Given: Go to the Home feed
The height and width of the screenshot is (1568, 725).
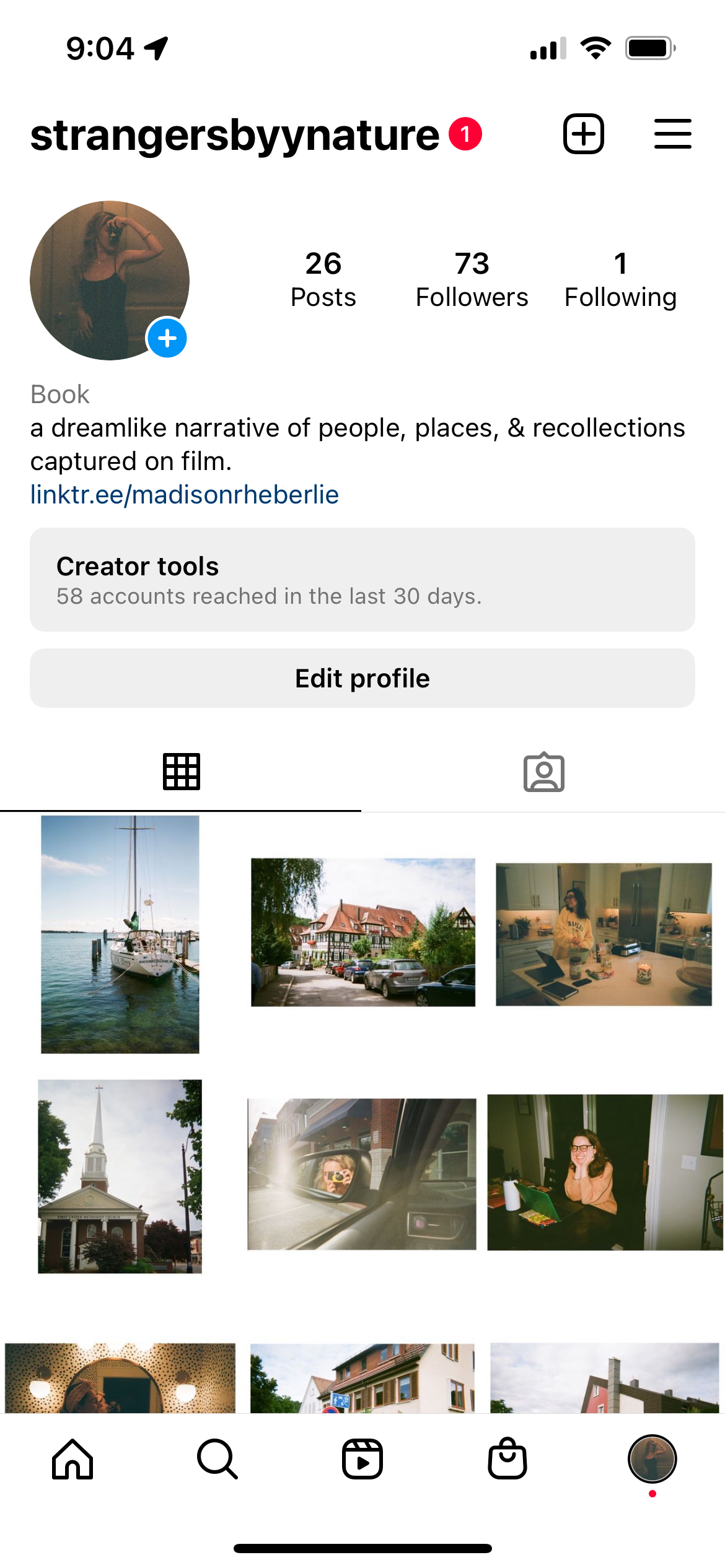Looking at the screenshot, I should [x=72, y=1459].
